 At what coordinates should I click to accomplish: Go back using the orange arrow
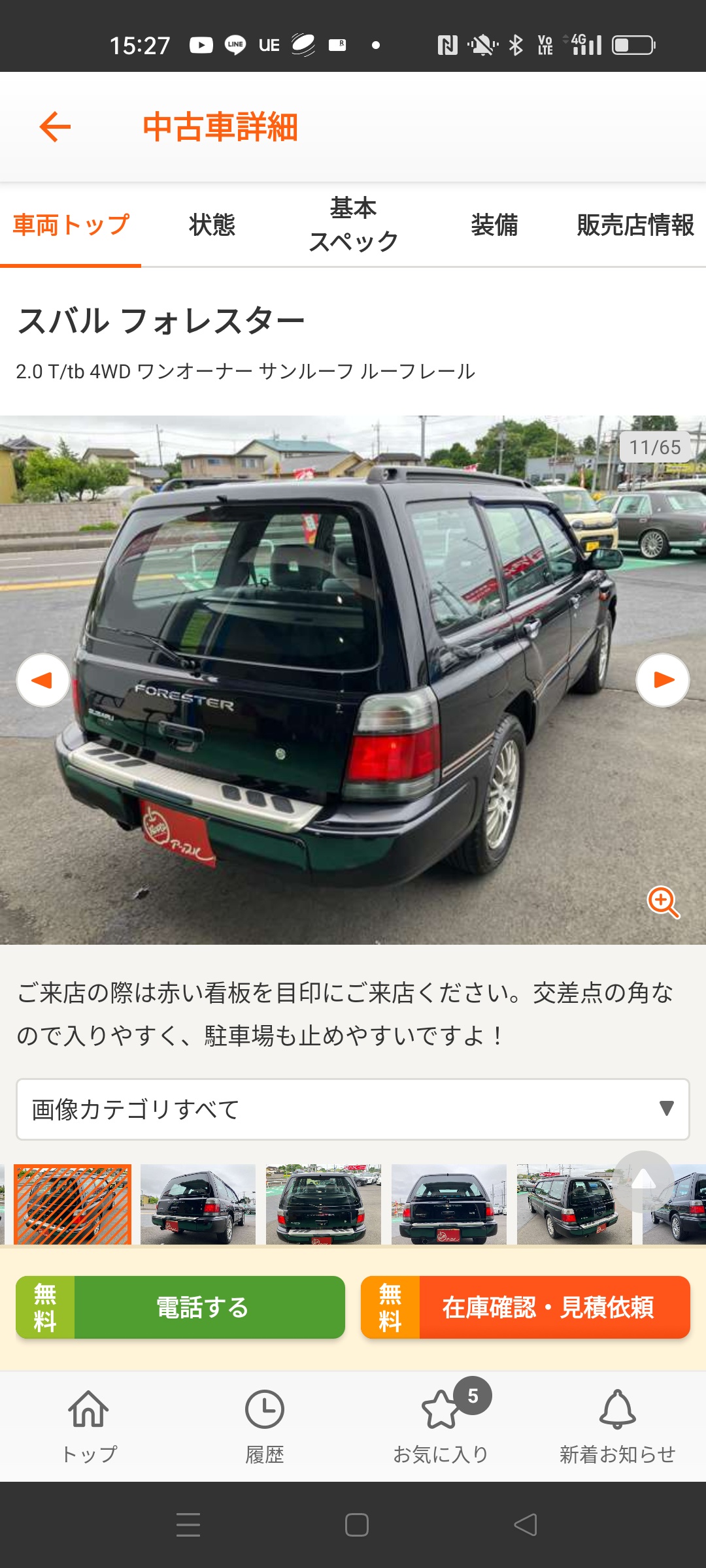pyautogui.click(x=55, y=127)
